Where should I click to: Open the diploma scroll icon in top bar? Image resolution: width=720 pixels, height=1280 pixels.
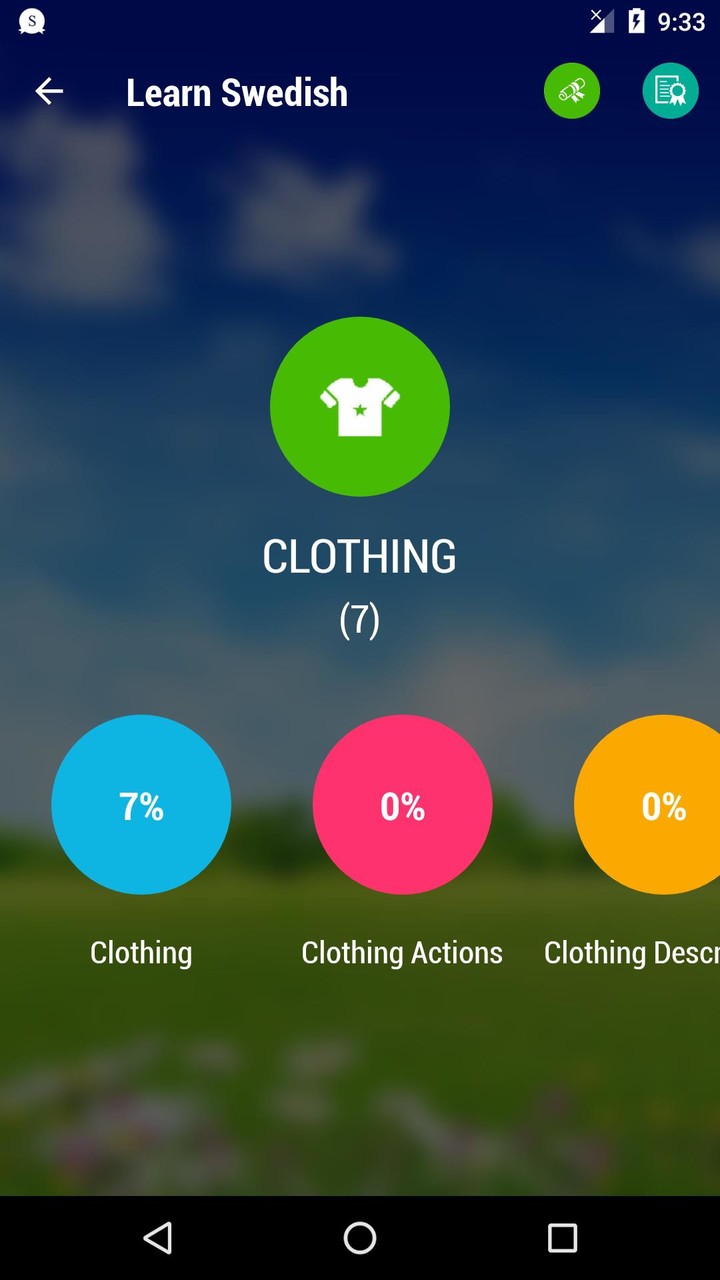(x=571, y=90)
